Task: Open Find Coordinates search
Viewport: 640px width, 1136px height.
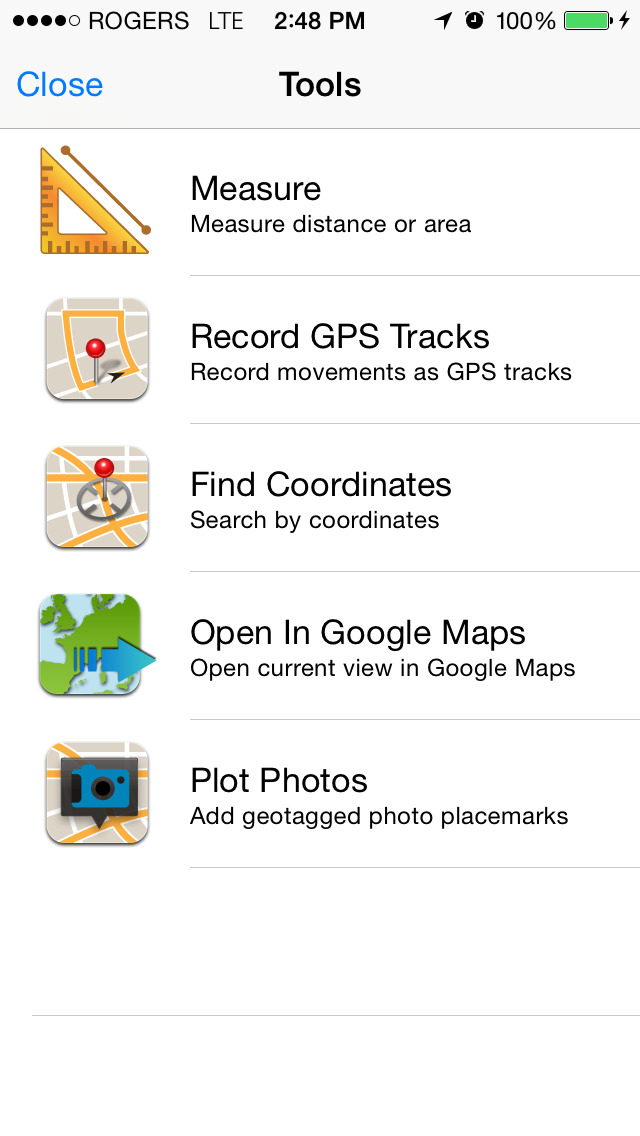Action: 320,499
